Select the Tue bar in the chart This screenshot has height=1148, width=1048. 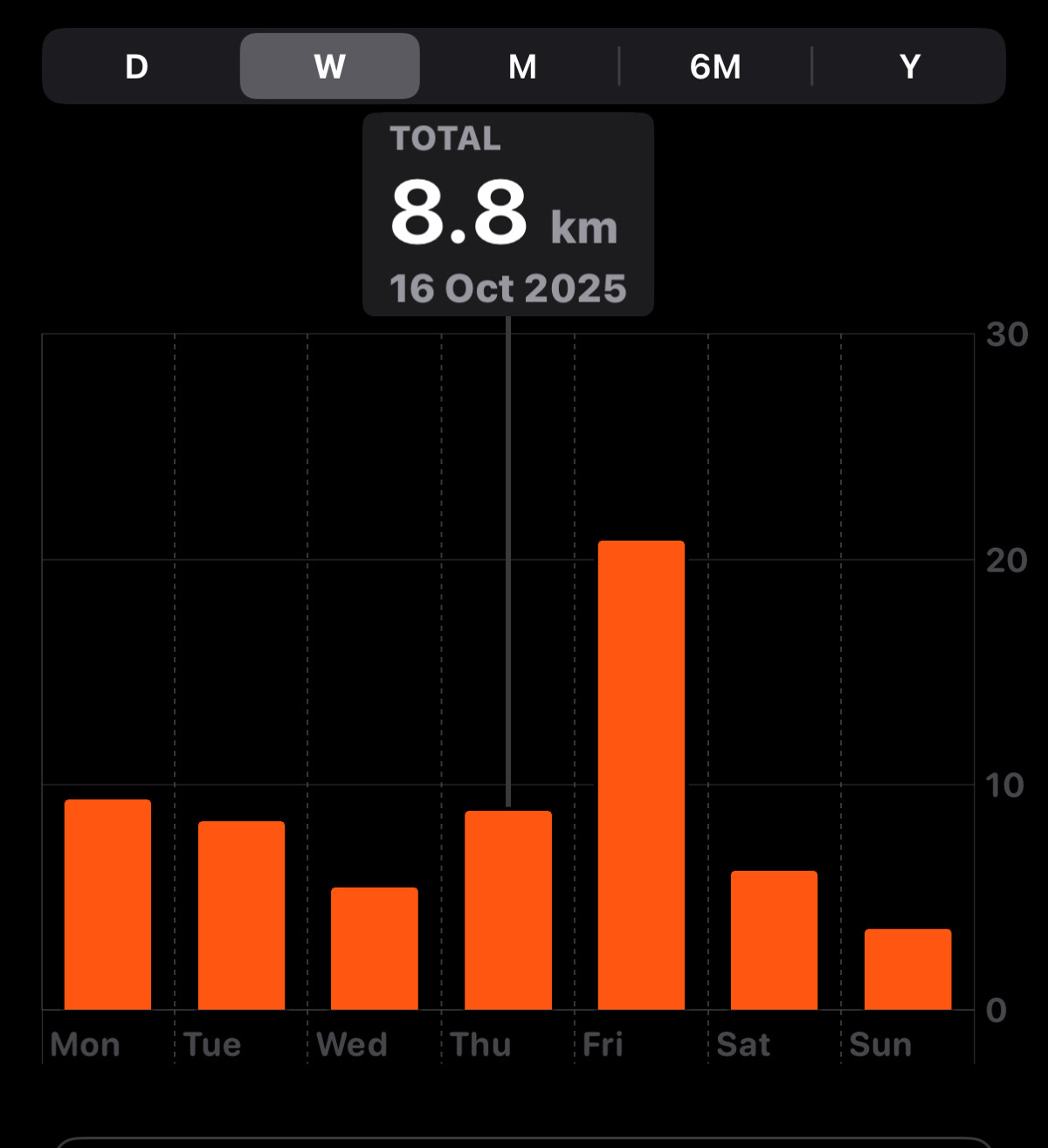(241, 916)
